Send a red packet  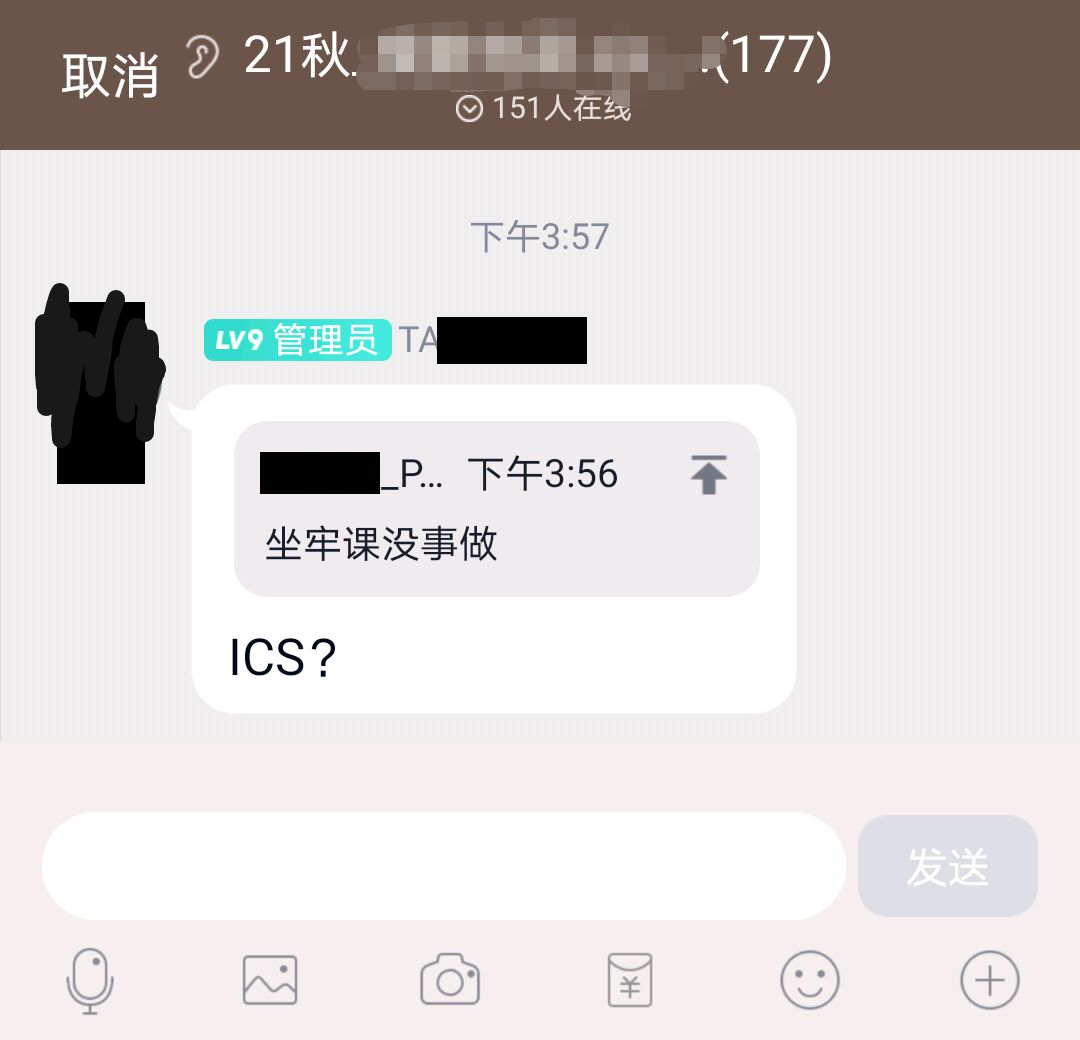pos(630,980)
